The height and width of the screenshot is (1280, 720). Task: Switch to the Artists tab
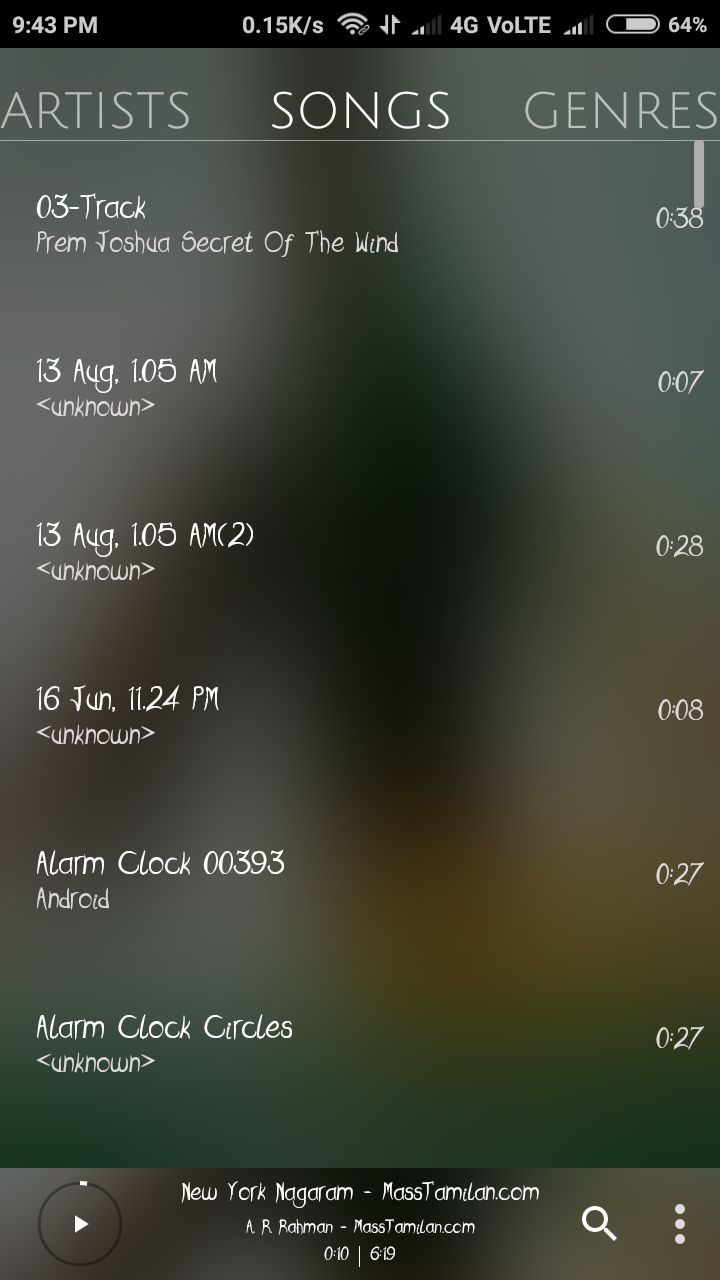[x=96, y=111]
